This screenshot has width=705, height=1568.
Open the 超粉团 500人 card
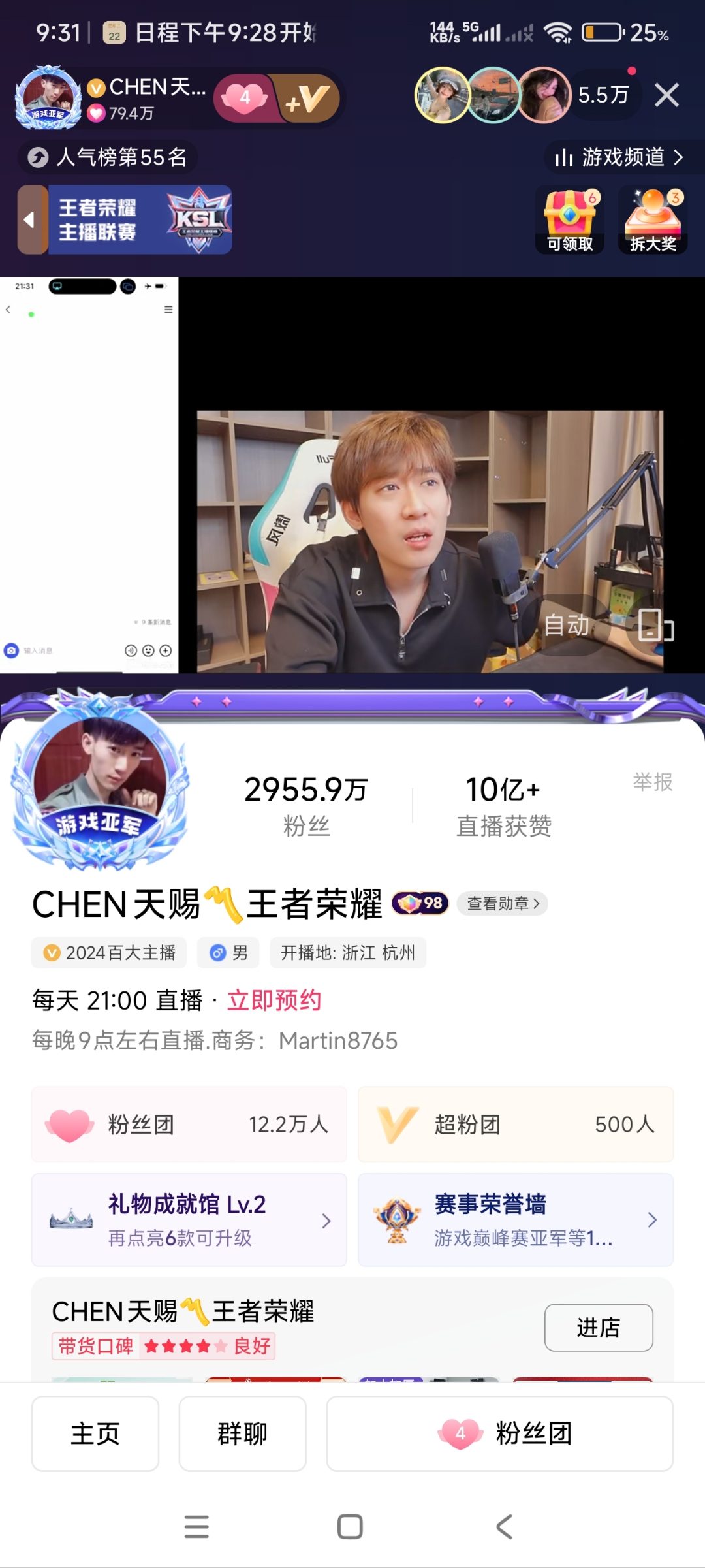tap(516, 1125)
